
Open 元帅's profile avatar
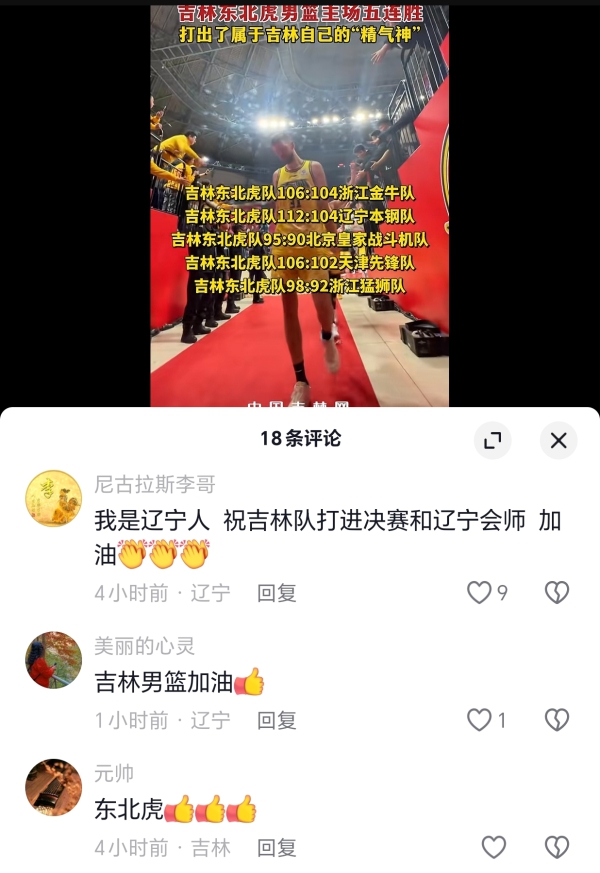pyautogui.click(x=53, y=787)
